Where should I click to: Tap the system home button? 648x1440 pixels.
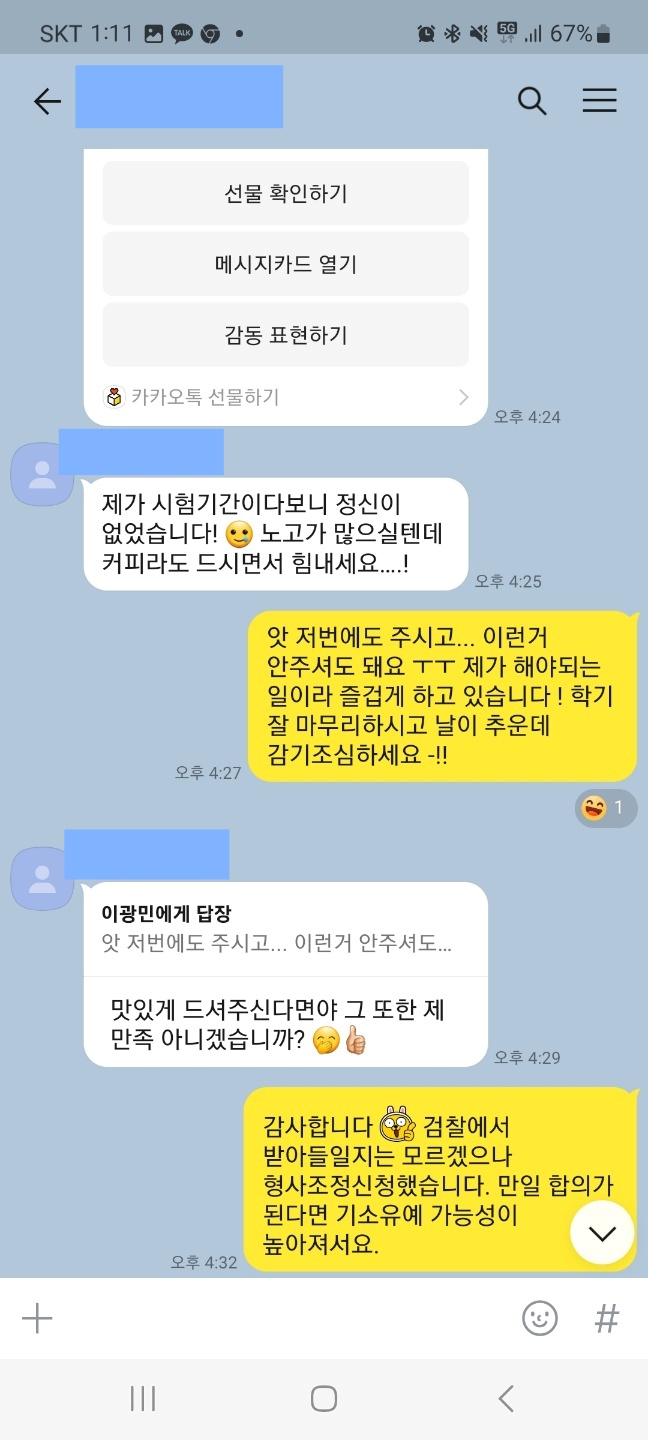323,1398
